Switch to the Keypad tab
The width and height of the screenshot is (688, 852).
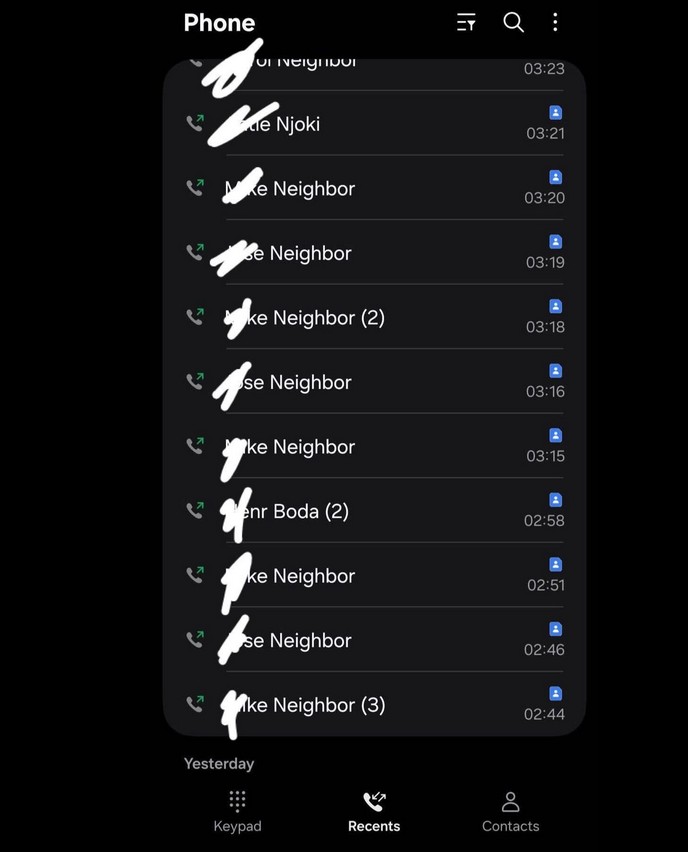[237, 811]
